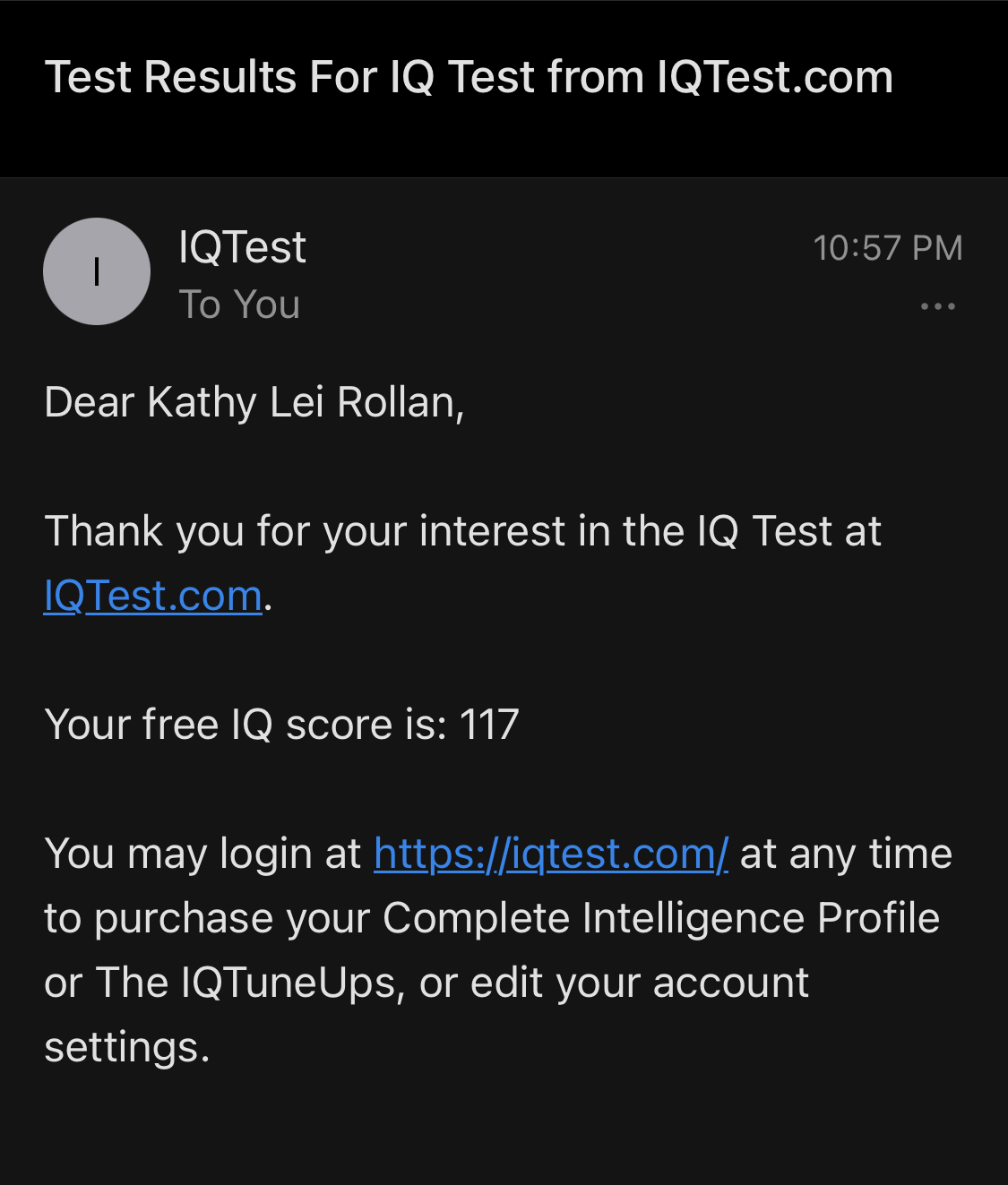The width and height of the screenshot is (1008, 1185).
Task: Open the IQTest.com hyperlink
Action: (153, 596)
